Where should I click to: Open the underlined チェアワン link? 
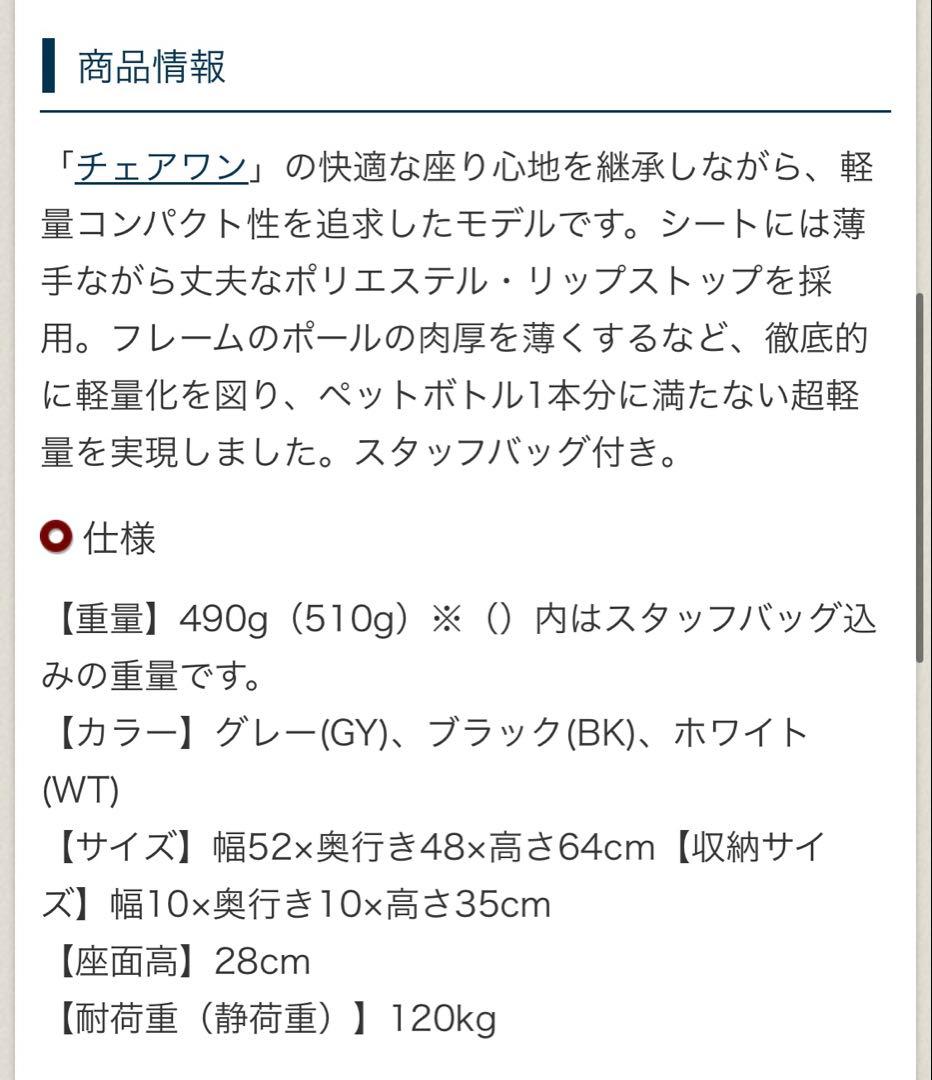161,167
